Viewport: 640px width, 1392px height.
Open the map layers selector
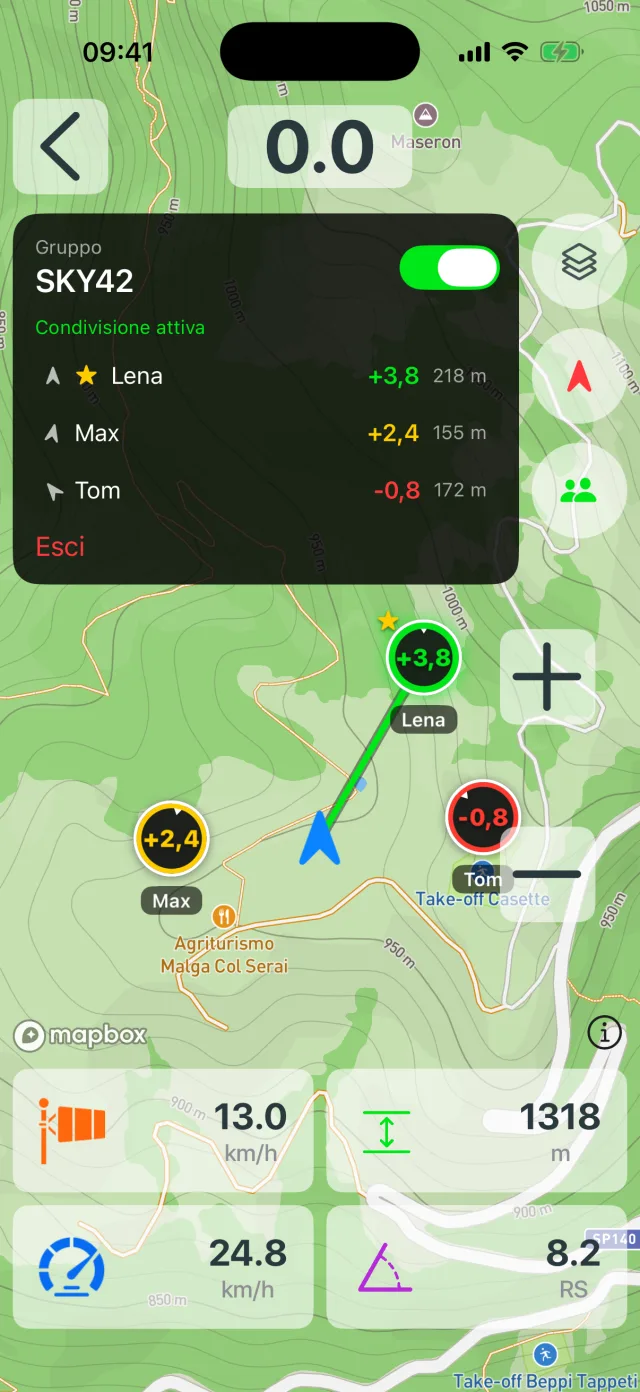[579, 262]
